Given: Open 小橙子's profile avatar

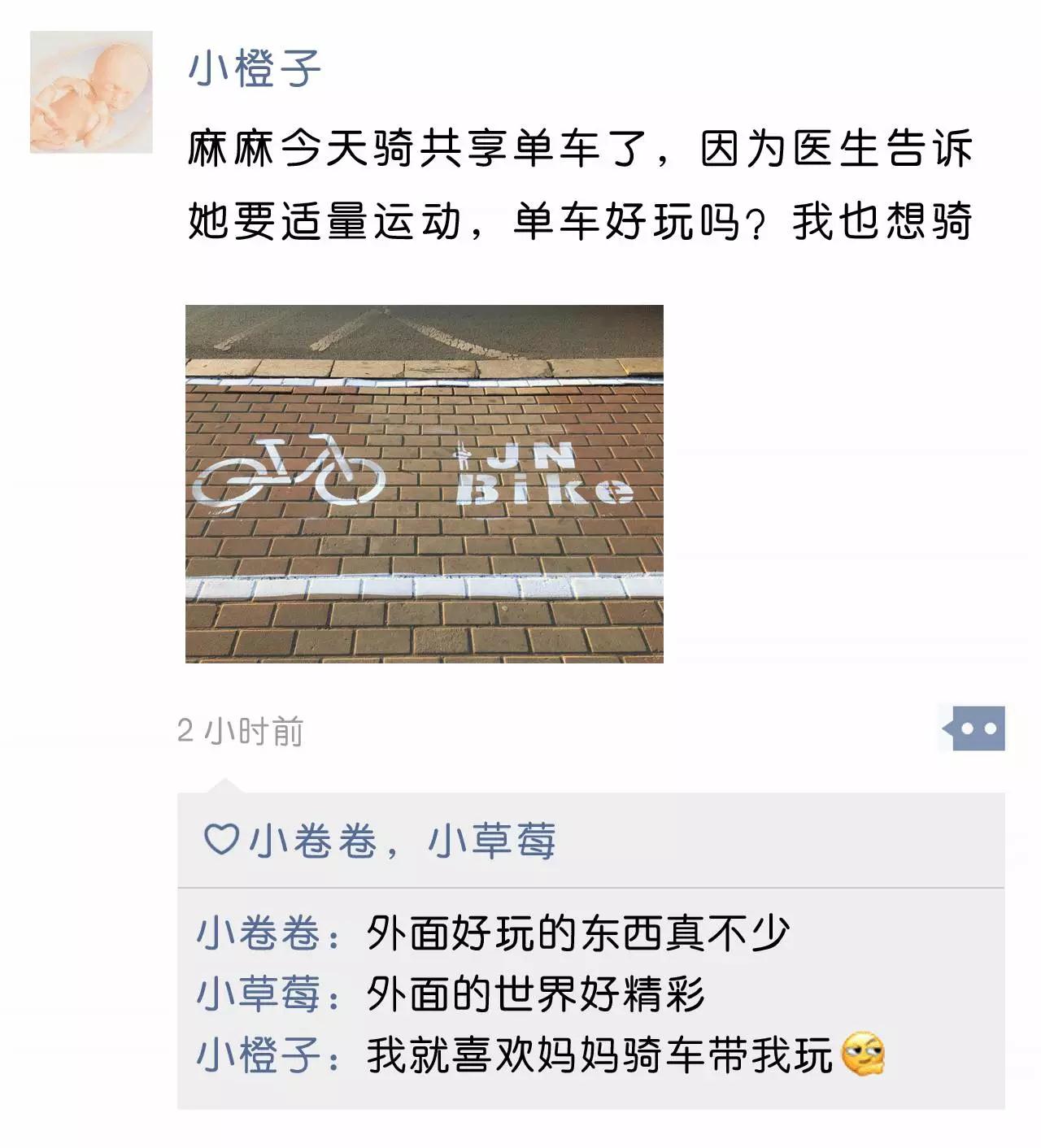Looking at the screenshot, I should pyautogui.click(x=91, y=92).
